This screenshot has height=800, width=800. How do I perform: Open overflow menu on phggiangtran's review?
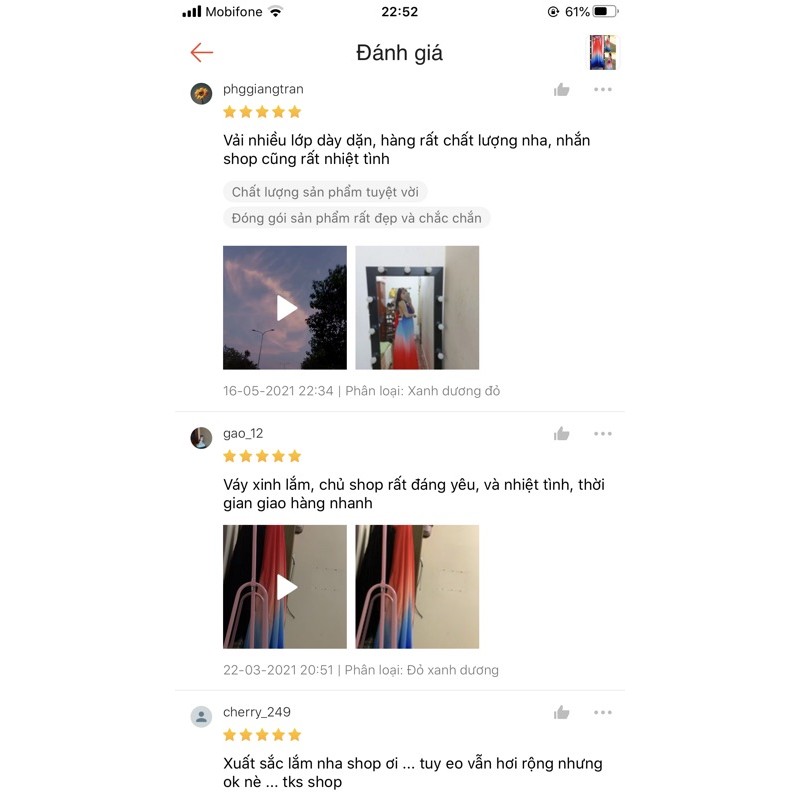pyautogui.click(x=602, y=90)
